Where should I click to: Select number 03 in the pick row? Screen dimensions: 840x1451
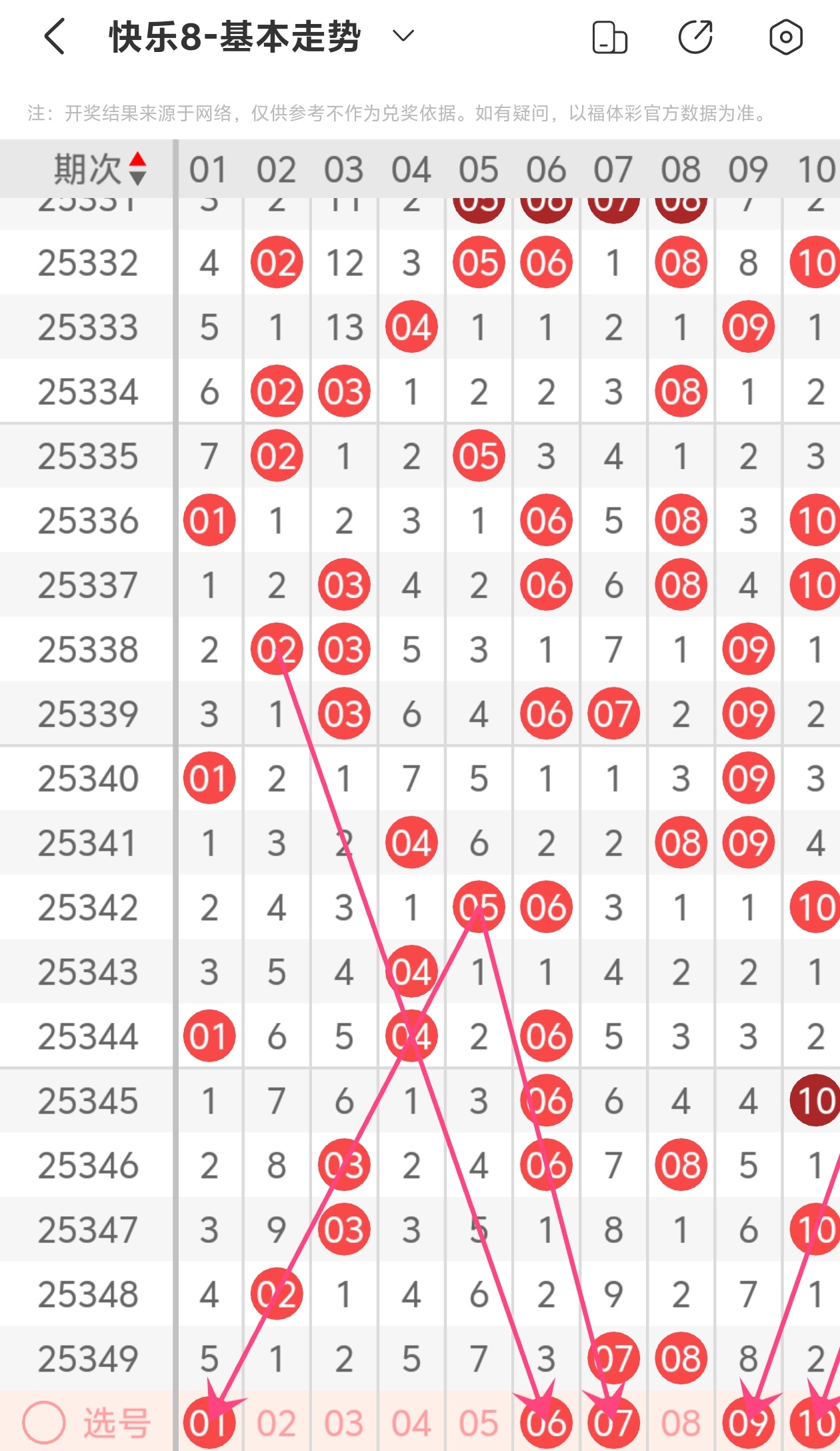pos(344,1423)
